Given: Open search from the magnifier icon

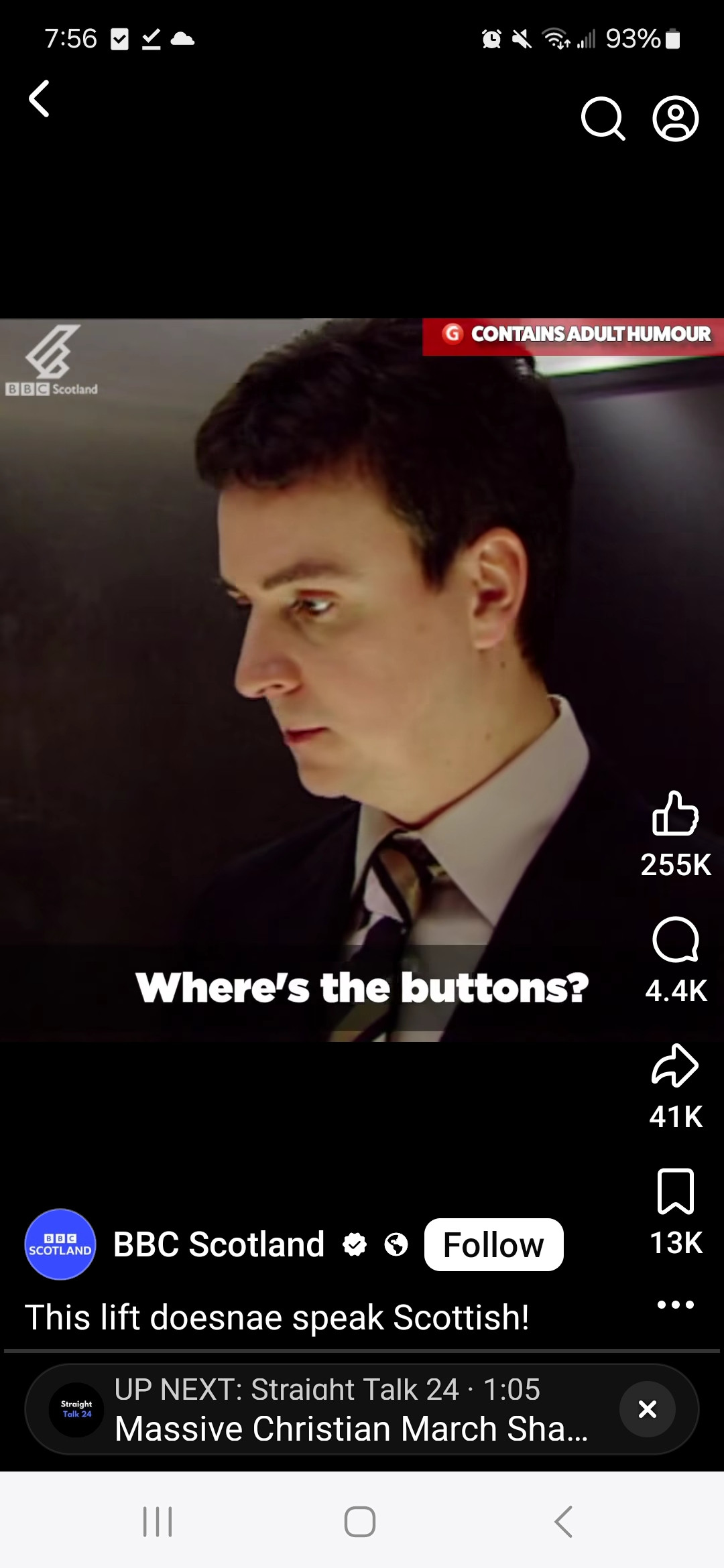Looking at the screenshot, I should coord(602,119).
